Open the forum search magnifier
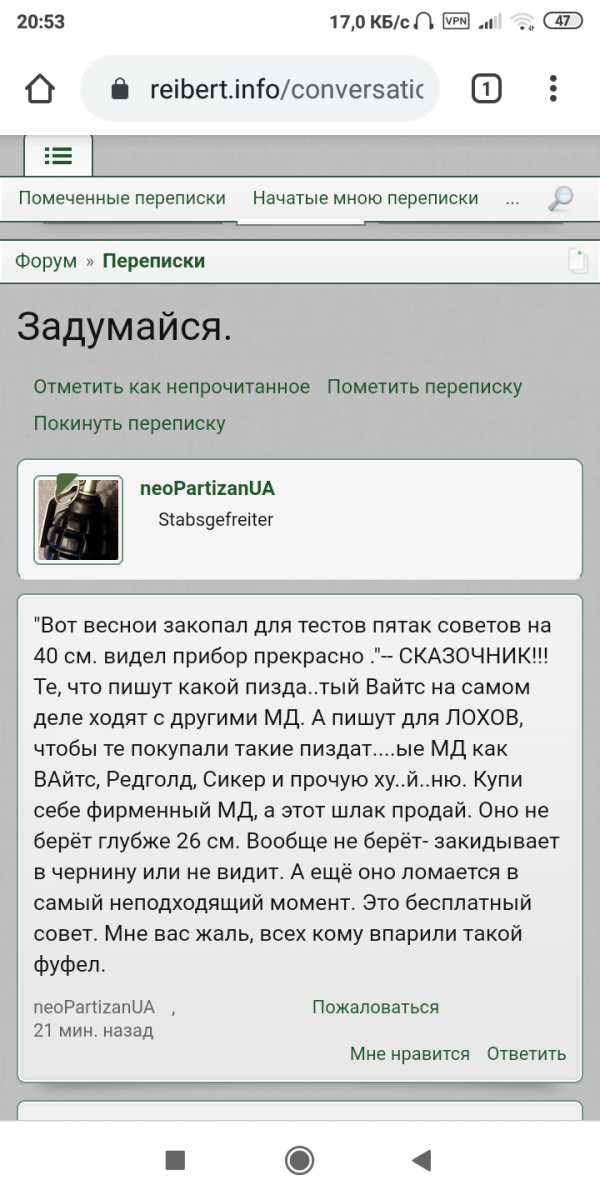Image resolution: width=600 pixels, height=1200 pixels. (x=561, y=198)
